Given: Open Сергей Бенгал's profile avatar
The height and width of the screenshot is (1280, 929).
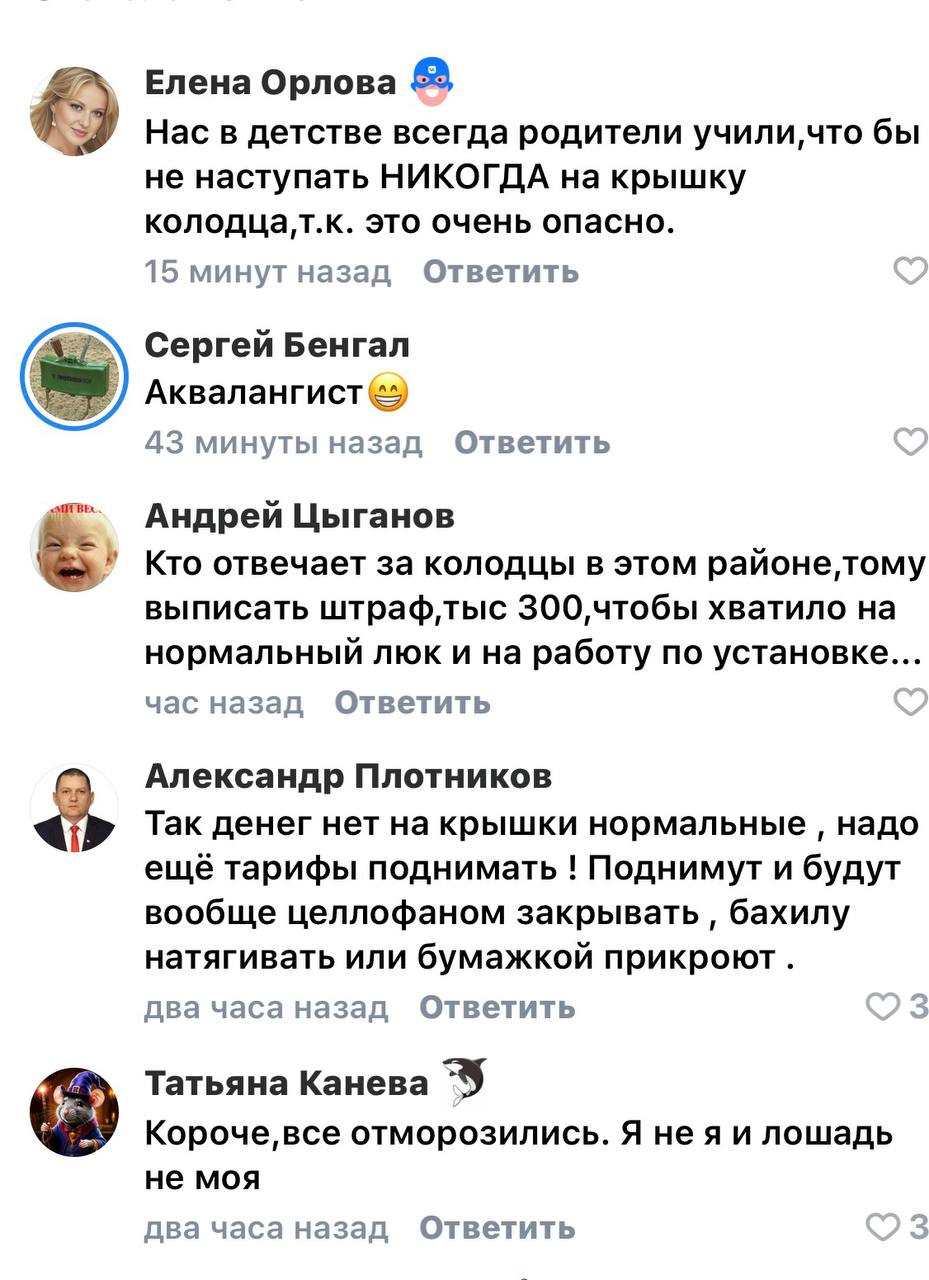Looking at the screenshot, I should pyautogui.click(x=74, y=377).
